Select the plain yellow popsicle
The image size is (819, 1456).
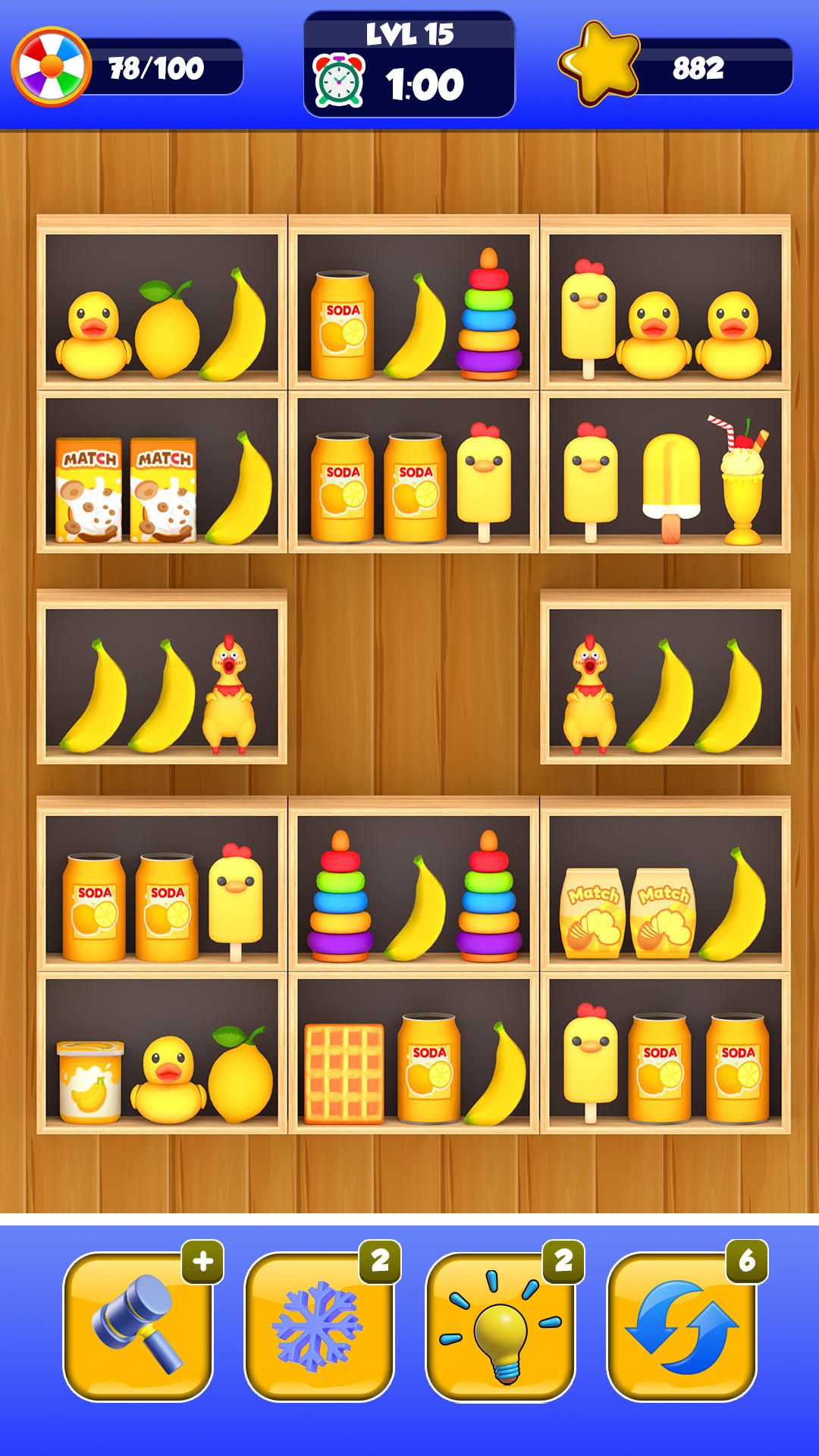pyautogui.click(x=671, y=483)
